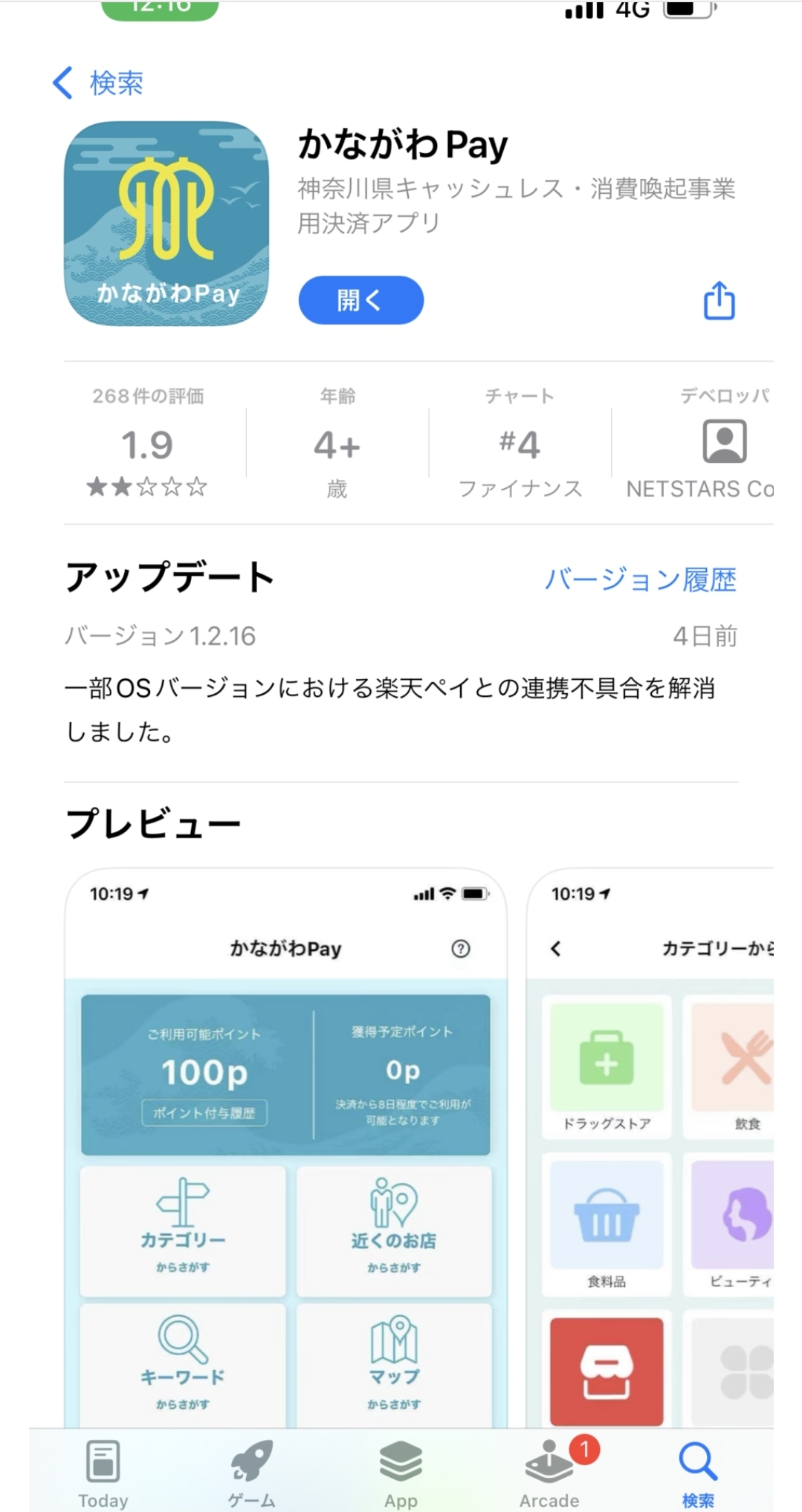Go back to 検索 results

coord(98,82)
